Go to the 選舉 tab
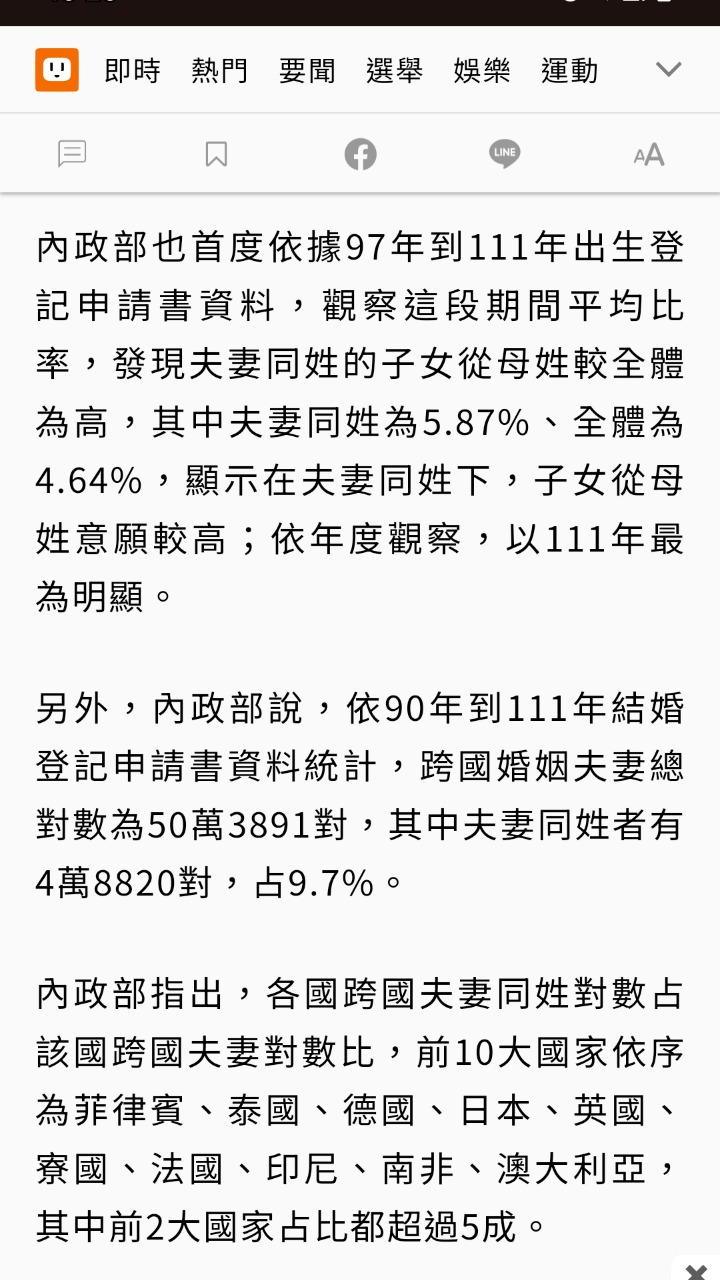 [395, 71]
